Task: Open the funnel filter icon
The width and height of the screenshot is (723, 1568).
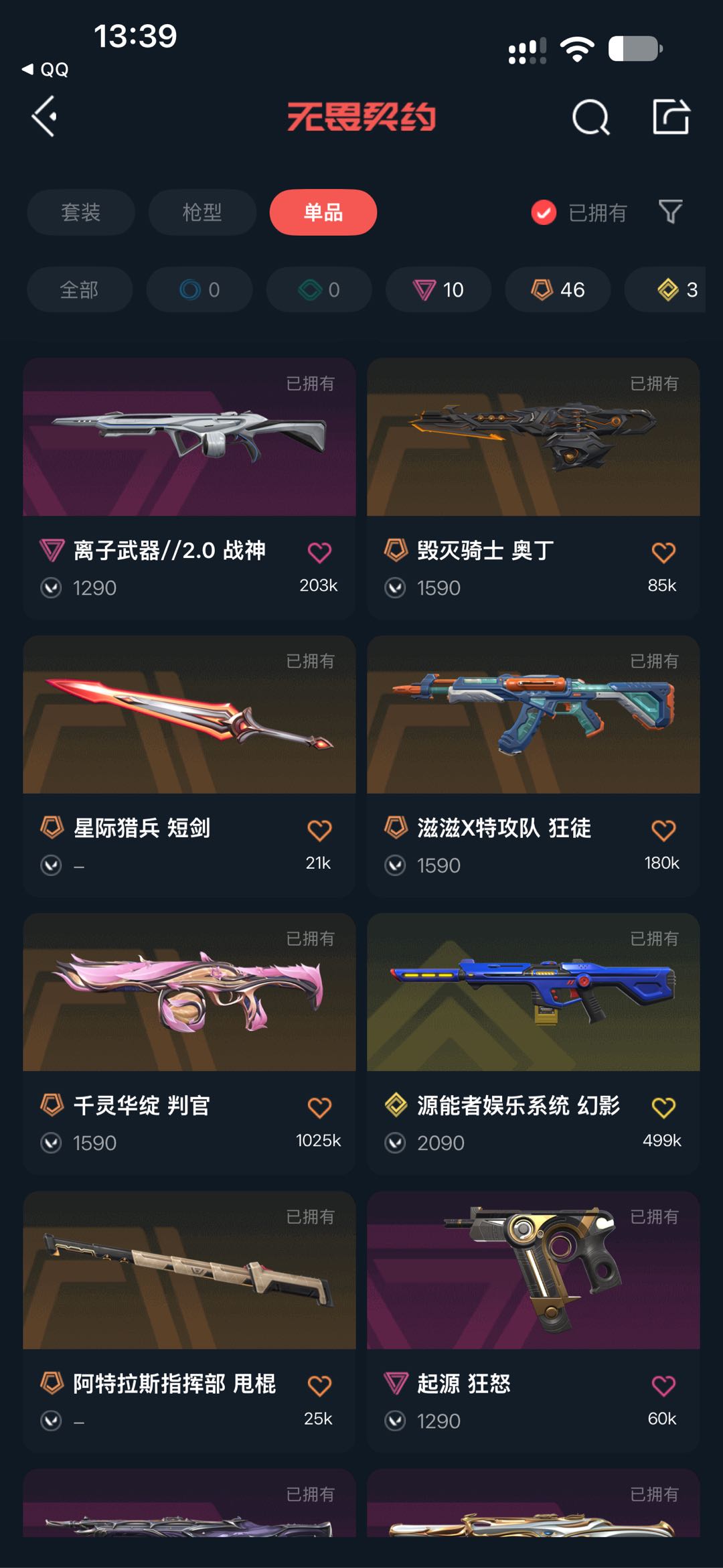Action: pyautogui.click(x=671, y=212)
